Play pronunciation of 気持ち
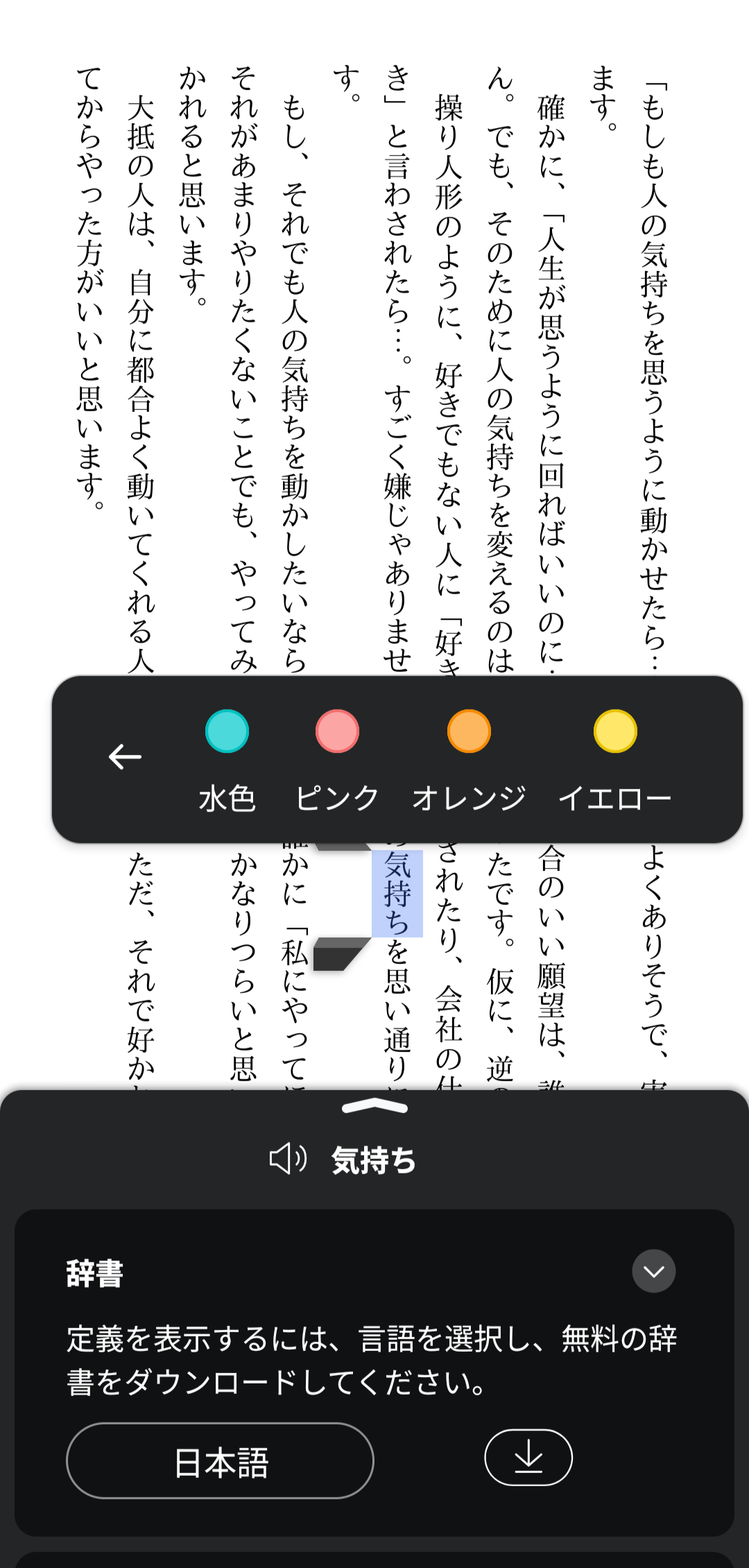 tap(288, 1159)
